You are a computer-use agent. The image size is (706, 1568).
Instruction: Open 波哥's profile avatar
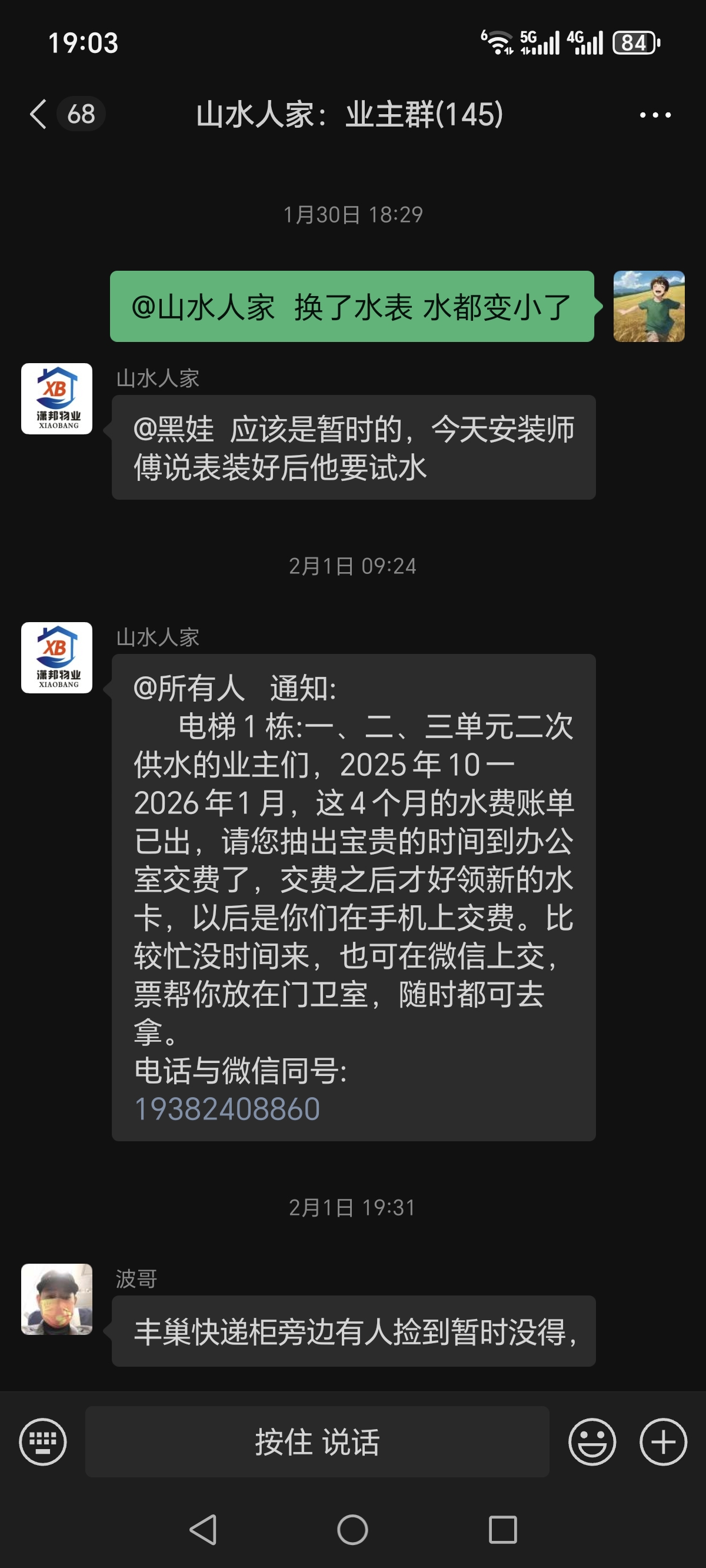(56, 1299)
